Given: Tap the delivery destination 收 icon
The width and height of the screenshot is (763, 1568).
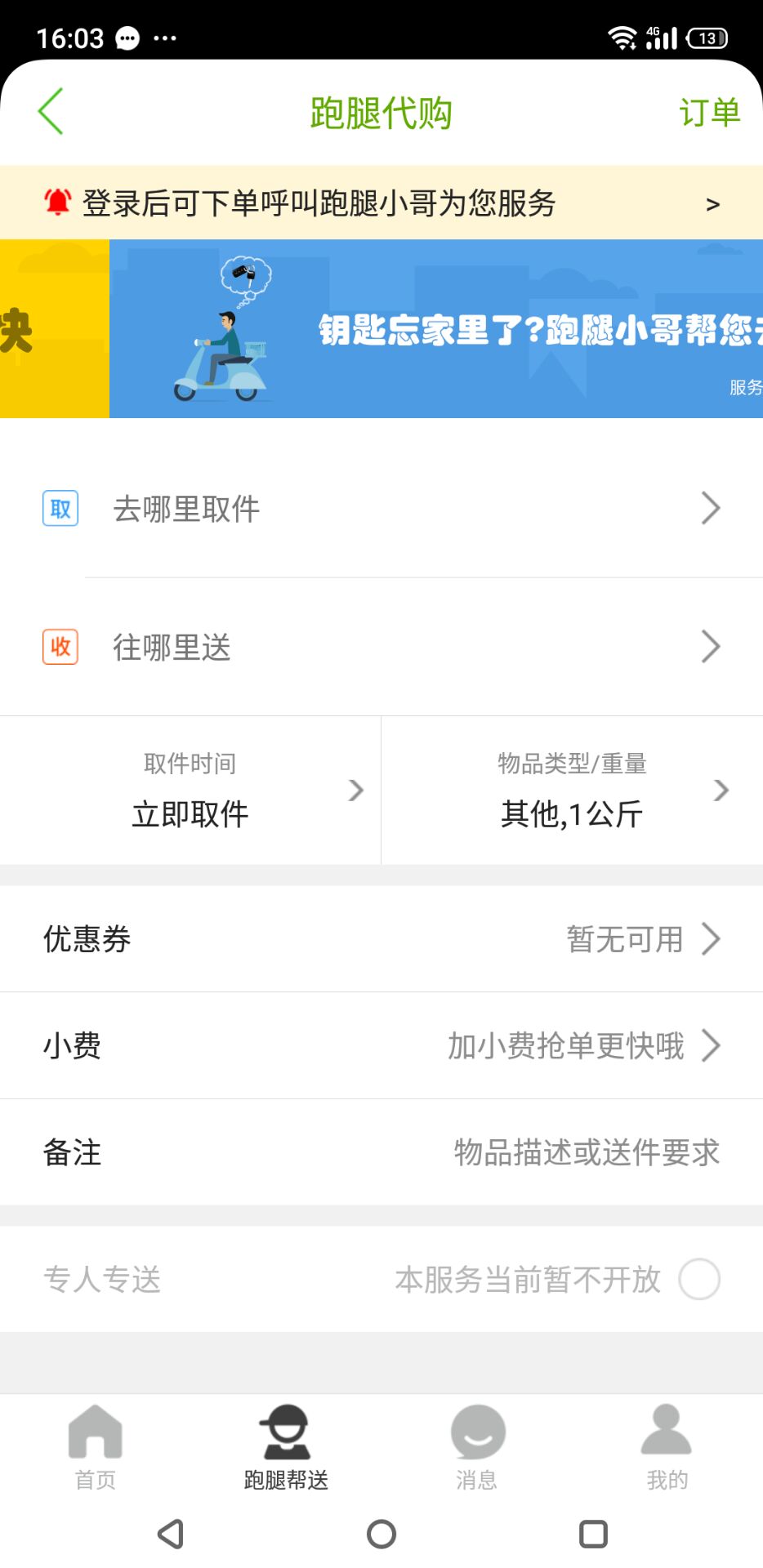Looking at the screenshot, I should click(59, 647).
